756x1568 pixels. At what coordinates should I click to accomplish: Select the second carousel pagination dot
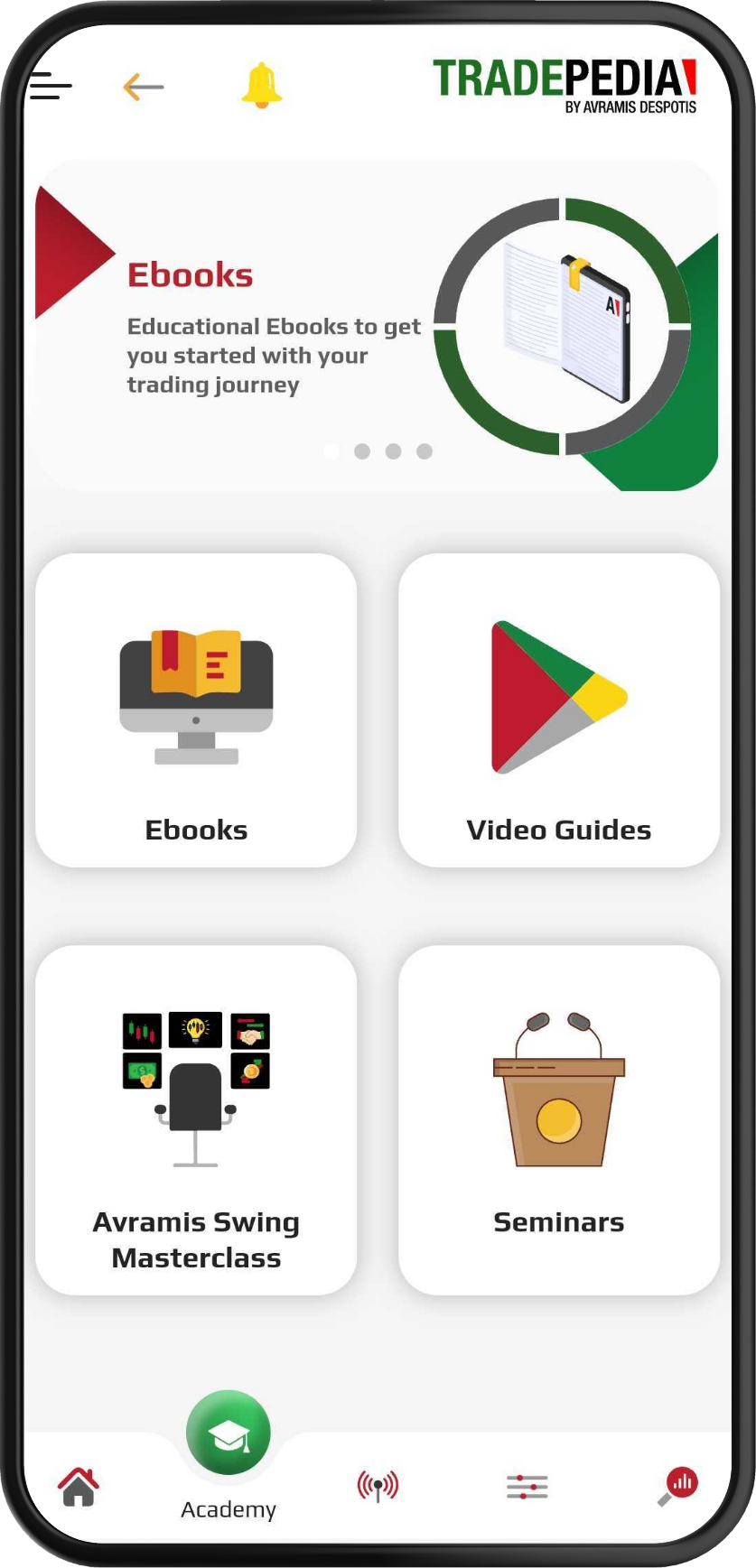(361, 450)
